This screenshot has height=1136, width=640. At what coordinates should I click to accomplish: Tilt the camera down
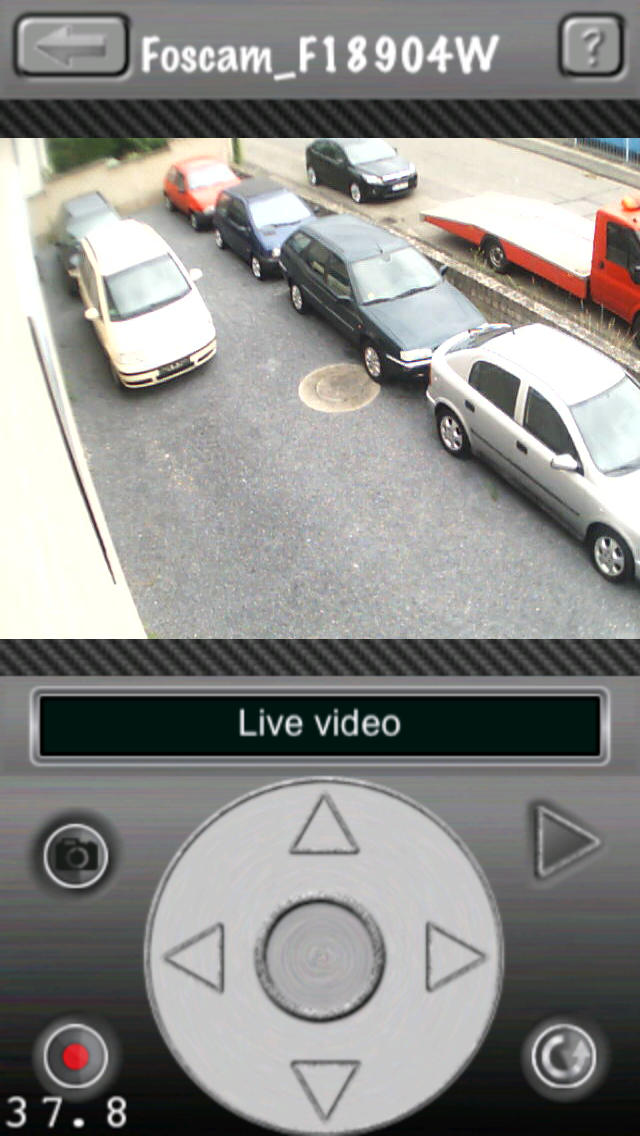pos(325,1089)
